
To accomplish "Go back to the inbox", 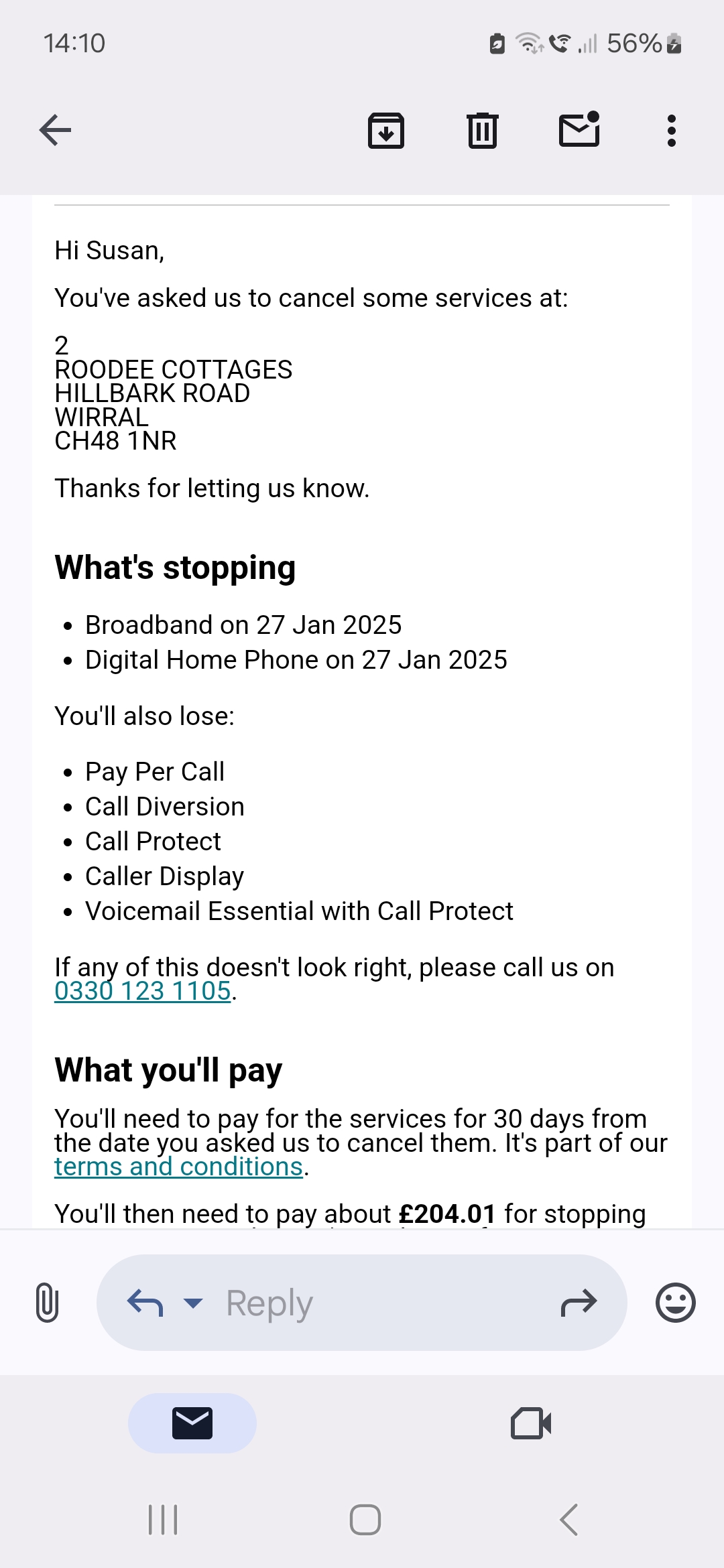I will pyautogui.click(x=55, y=130).
